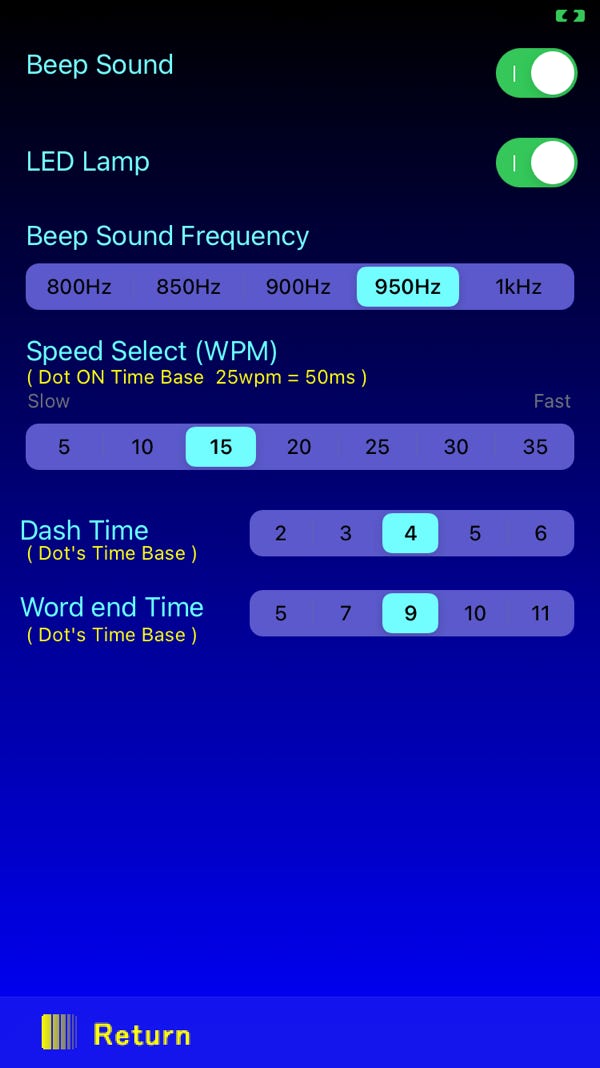Disable the LED Lamp switch
600x1068 pixels.
pos(536,163)
